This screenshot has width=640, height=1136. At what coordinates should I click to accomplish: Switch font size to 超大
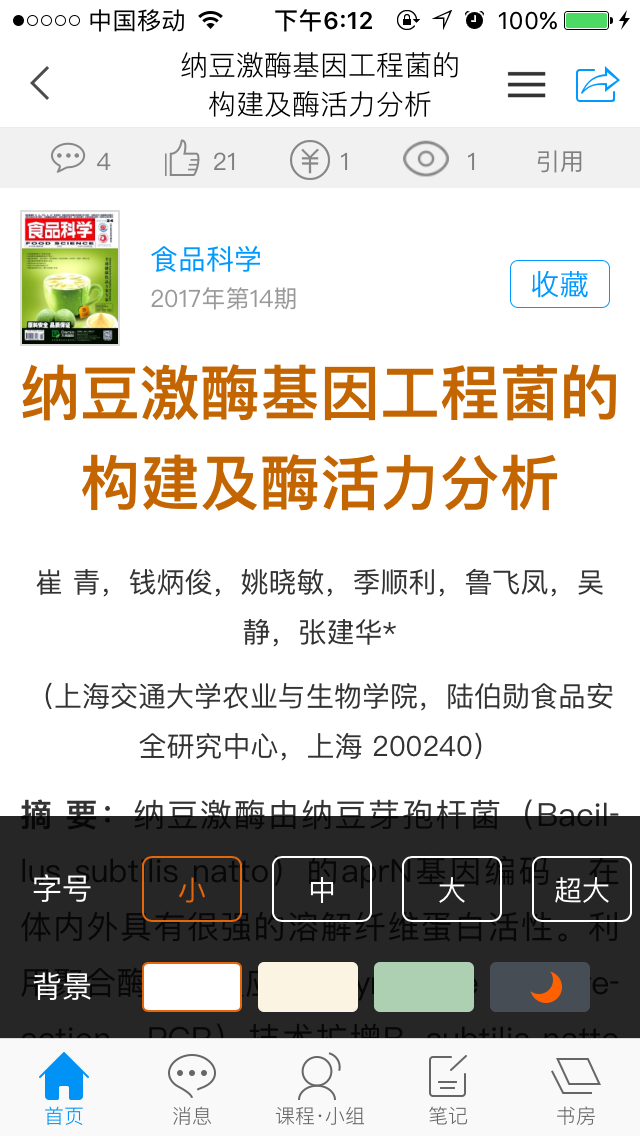coord(581,889)
